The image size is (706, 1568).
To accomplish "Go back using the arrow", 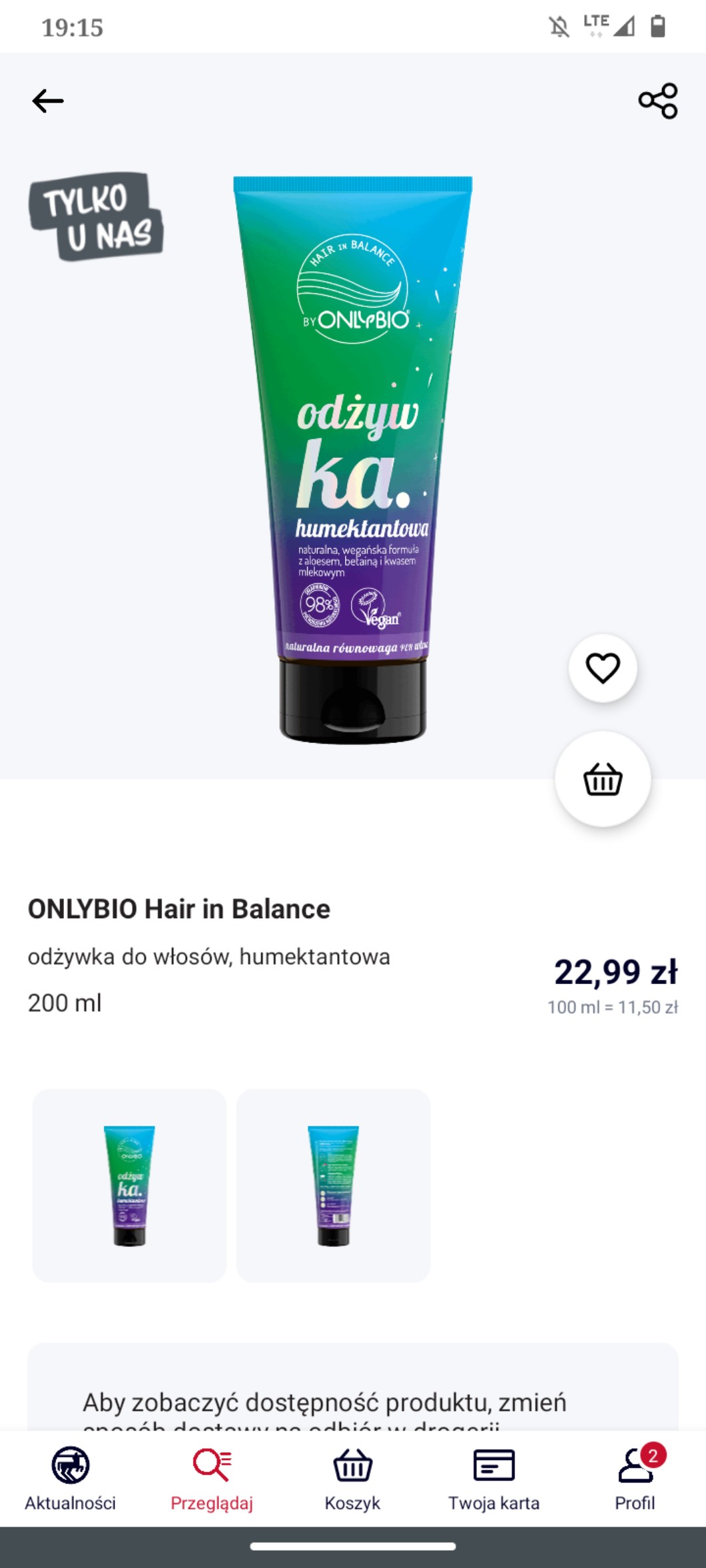I will click(48, 101).
